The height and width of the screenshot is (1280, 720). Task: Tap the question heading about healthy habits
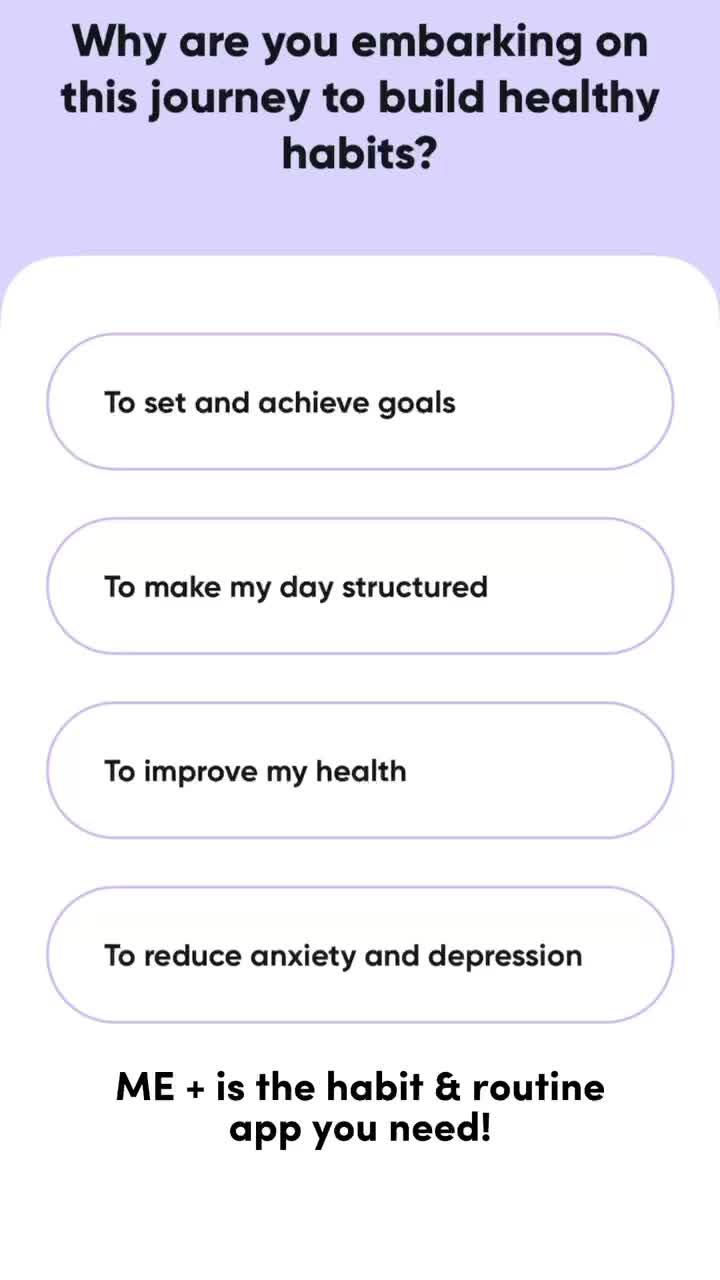[x=360, y=97]
